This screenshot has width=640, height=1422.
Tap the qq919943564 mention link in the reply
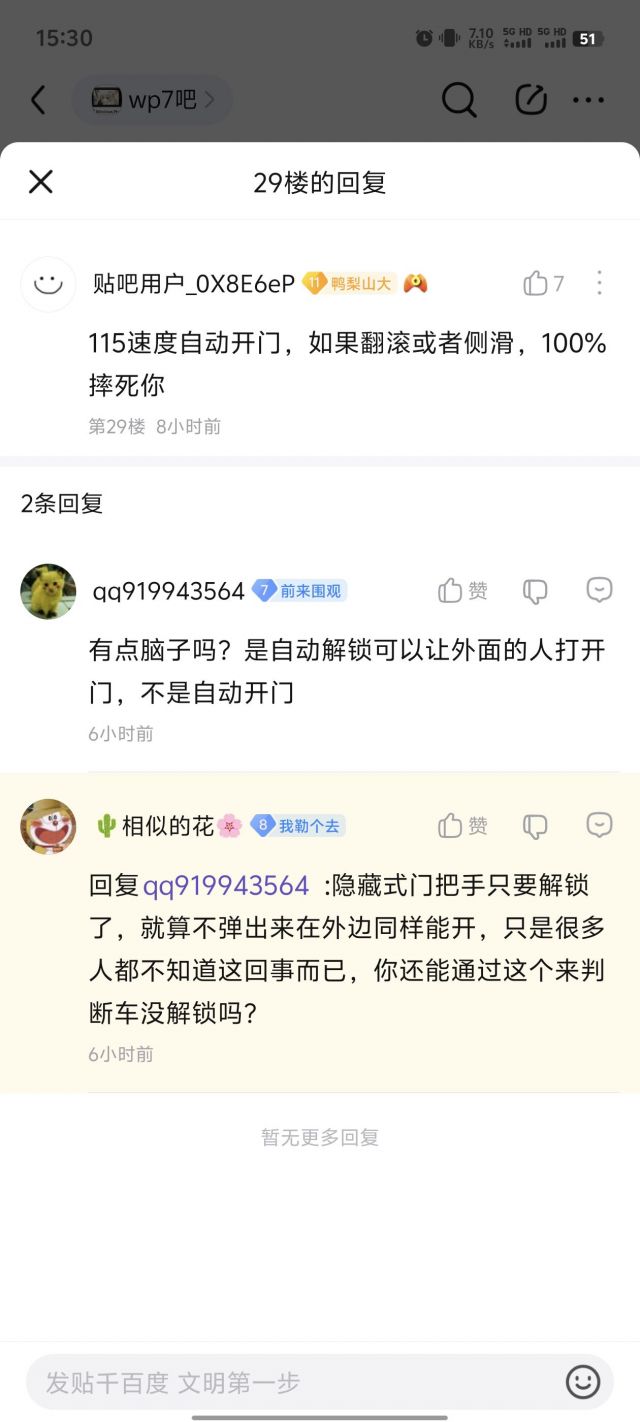coord(226,886)
